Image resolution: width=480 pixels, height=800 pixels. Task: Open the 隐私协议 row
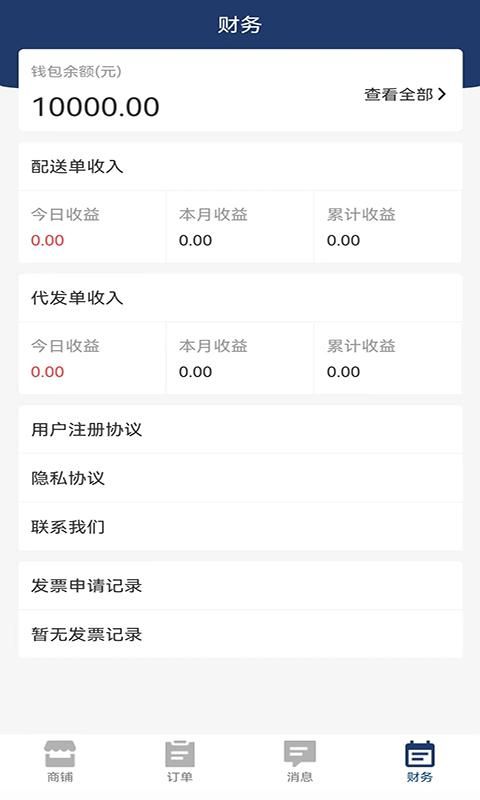click(240, 478)
